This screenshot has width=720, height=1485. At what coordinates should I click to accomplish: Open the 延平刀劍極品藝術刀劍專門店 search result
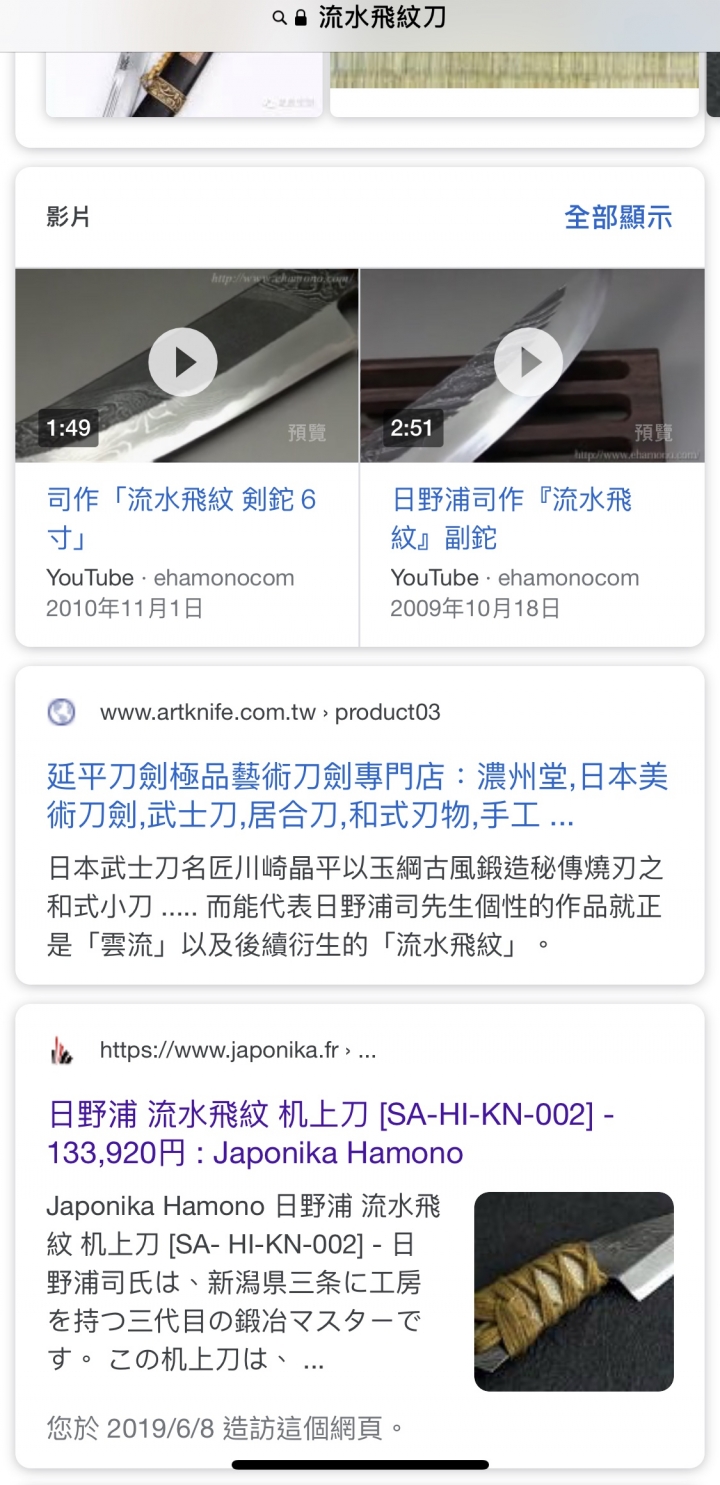[358, 797]
